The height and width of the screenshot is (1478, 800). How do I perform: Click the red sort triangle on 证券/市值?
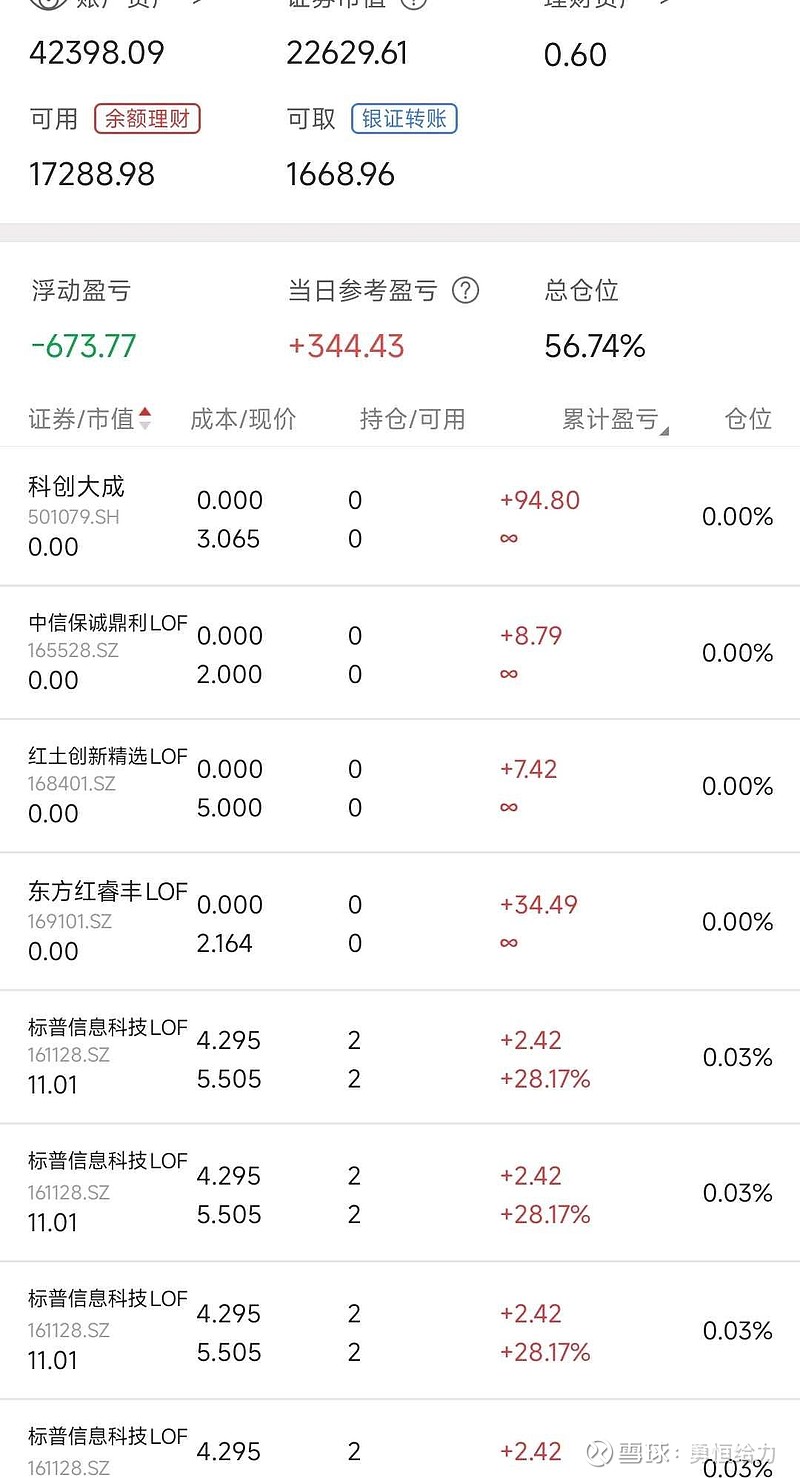[x=144, y=412]
